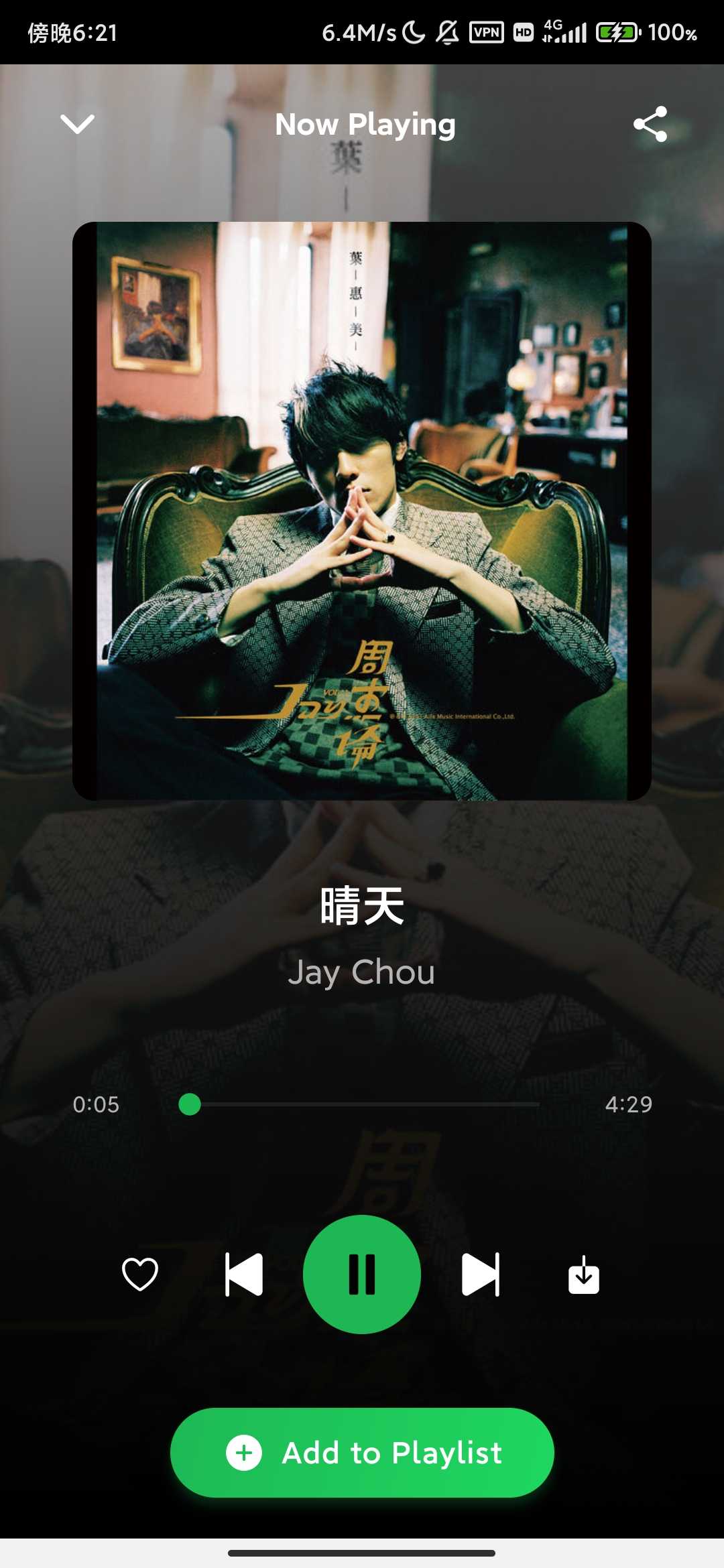
Task: Tap the playback progress bar
Action: click(x=362, y=1104)
